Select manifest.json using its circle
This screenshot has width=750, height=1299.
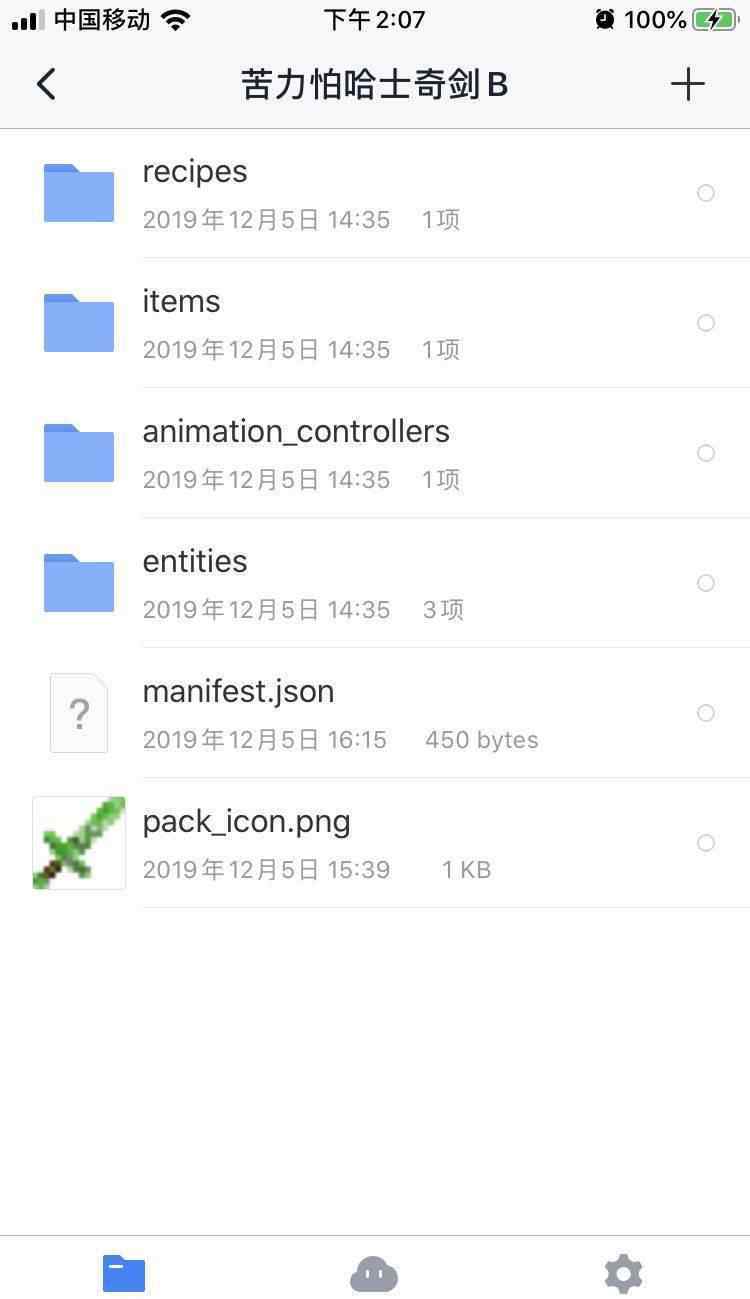pyautogui.click(x=706, y=713)
